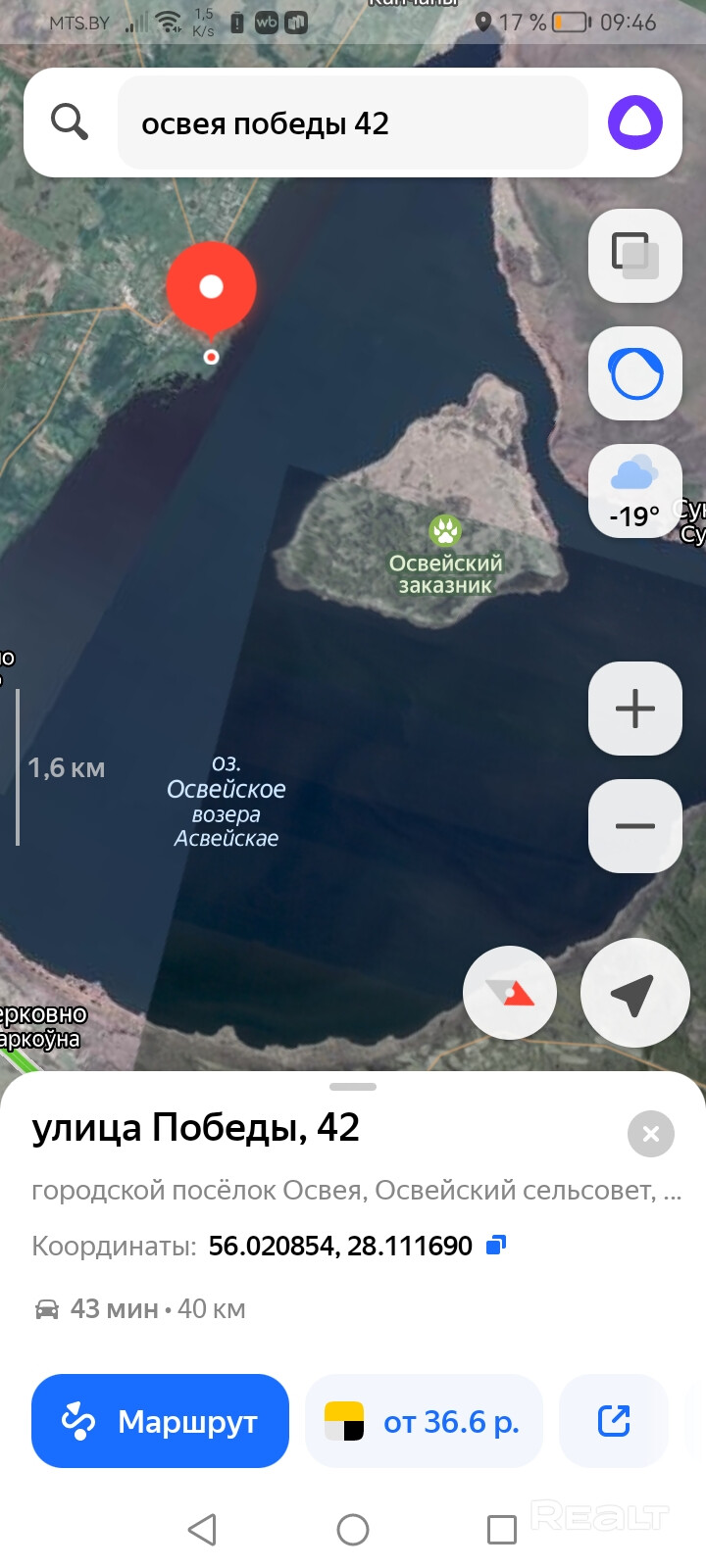Close the 'улица Победы, 42' card
Image resolution: width=706 pixels, height=1568 pixels.
(x=650, y=1134)
